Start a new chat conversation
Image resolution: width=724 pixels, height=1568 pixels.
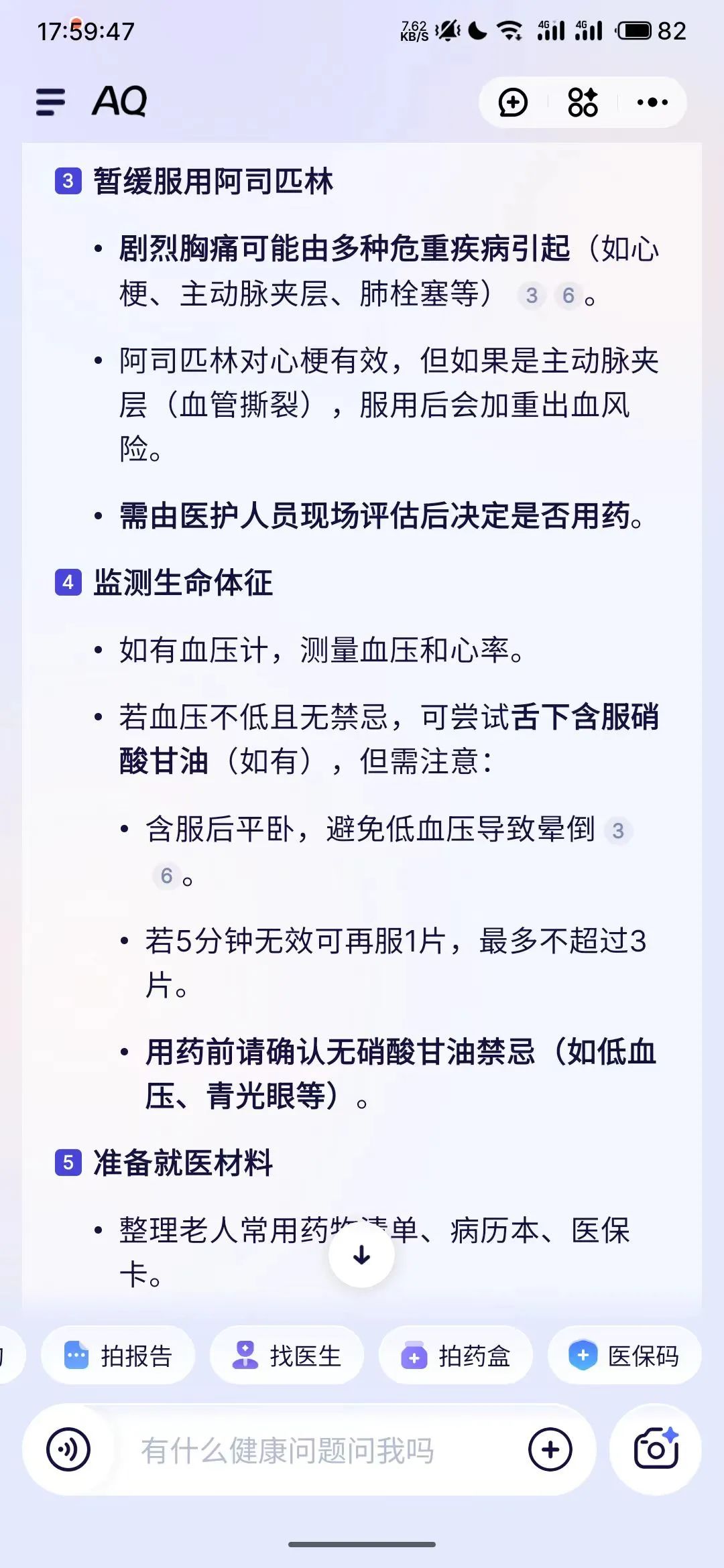click(x=513, y=103)
